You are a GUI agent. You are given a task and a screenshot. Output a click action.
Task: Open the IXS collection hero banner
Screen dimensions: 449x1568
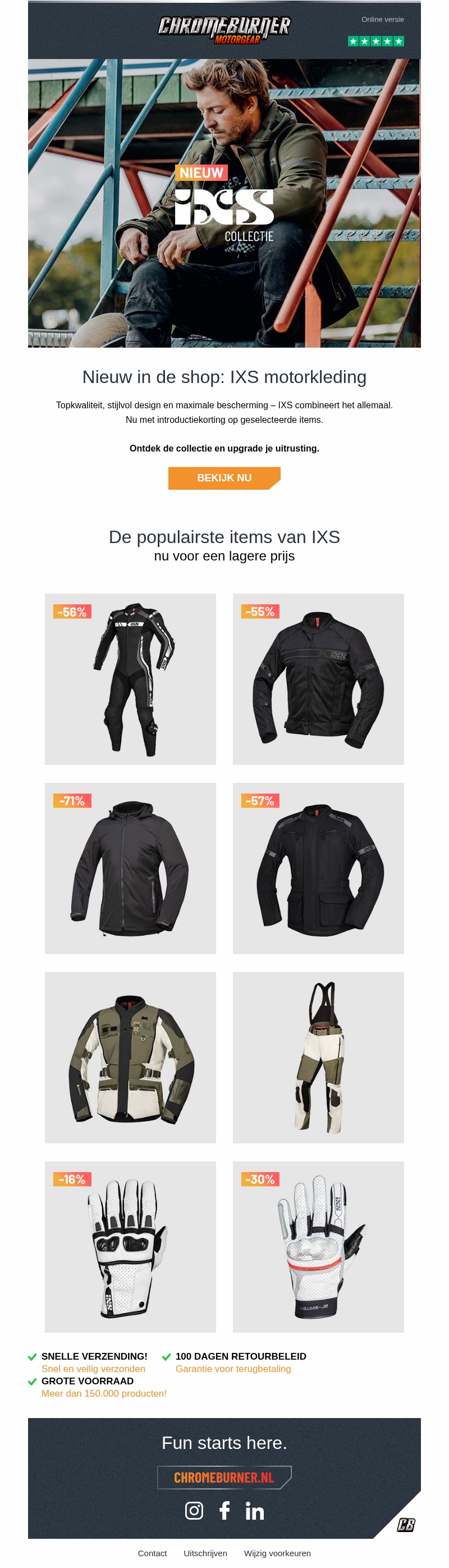[x=224, y=203]
